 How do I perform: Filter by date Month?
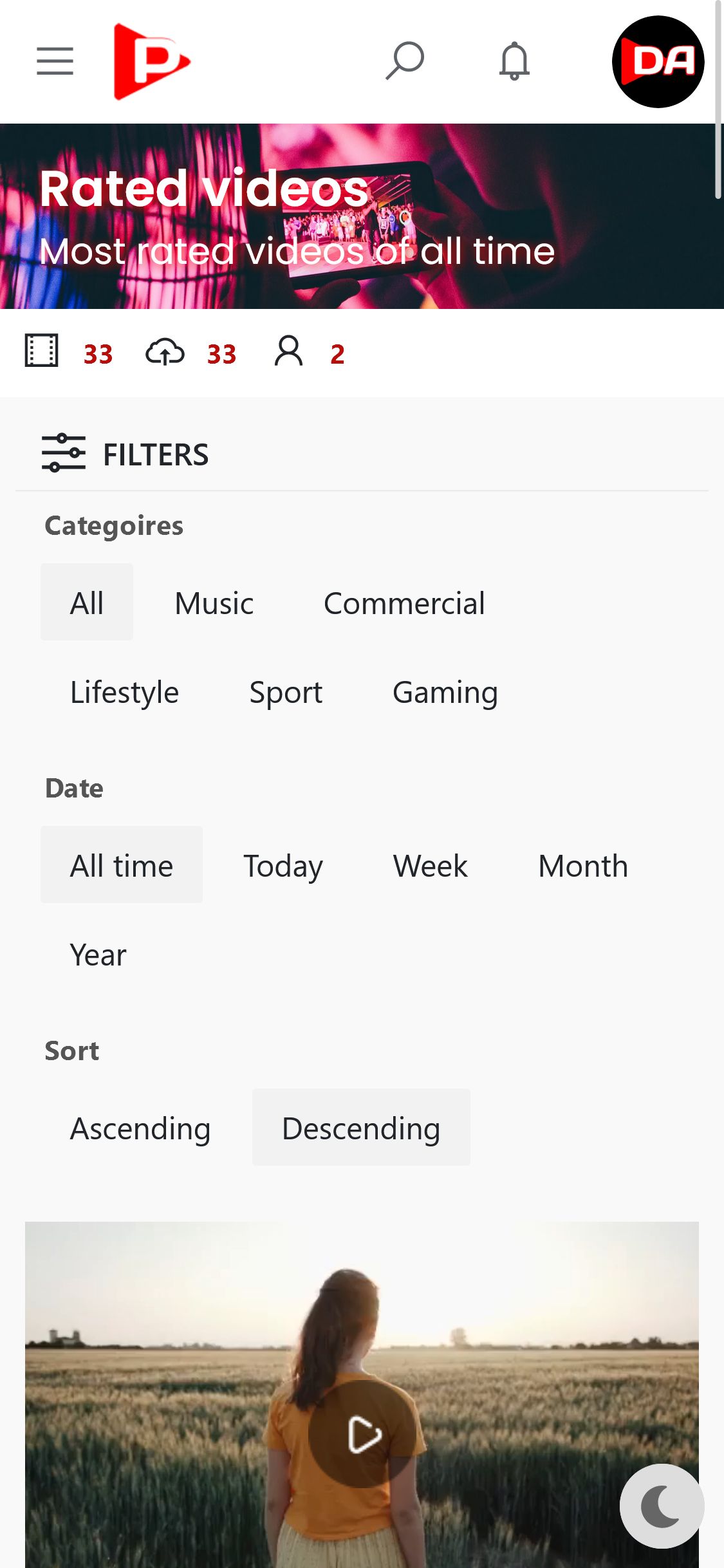click(583, 866)
